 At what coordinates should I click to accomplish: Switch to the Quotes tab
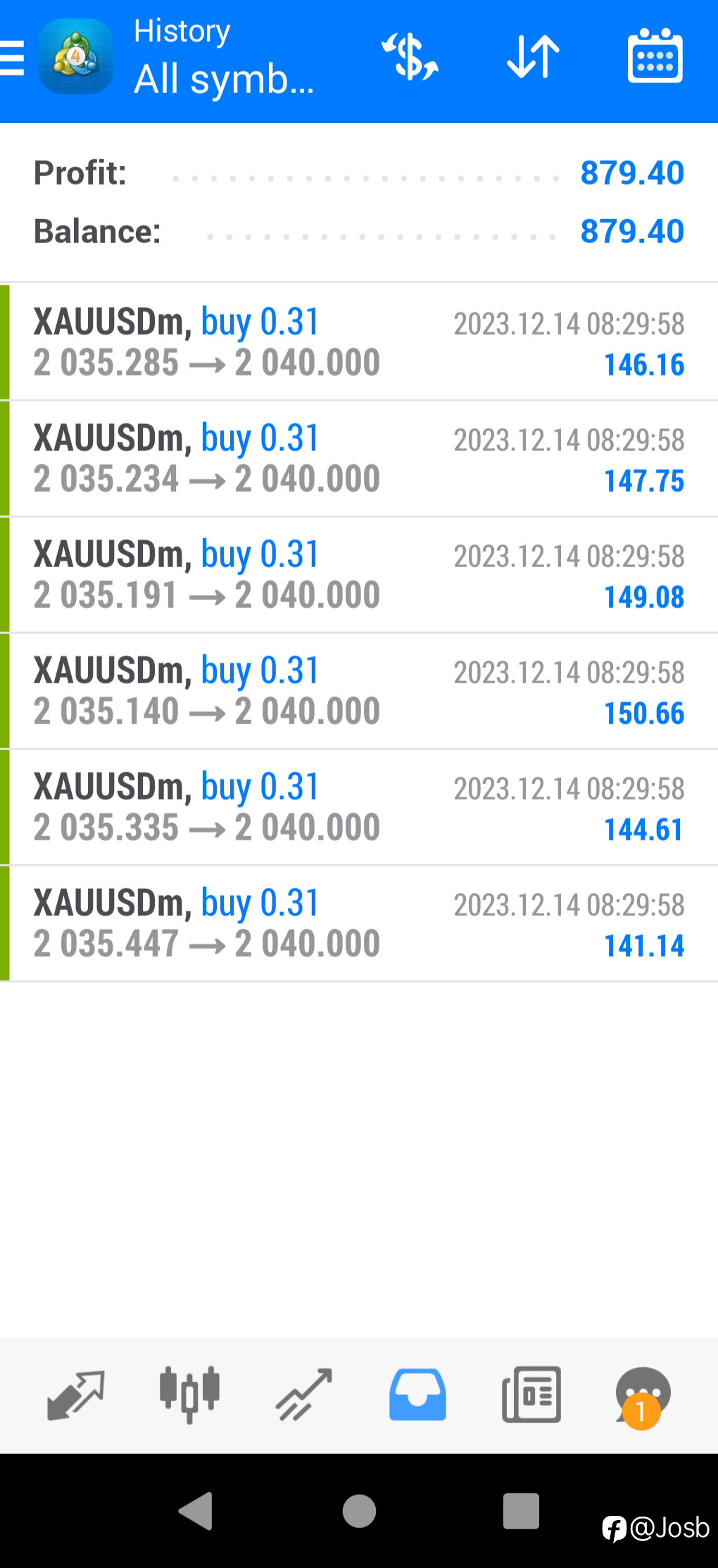click(x=76, y=1395)
